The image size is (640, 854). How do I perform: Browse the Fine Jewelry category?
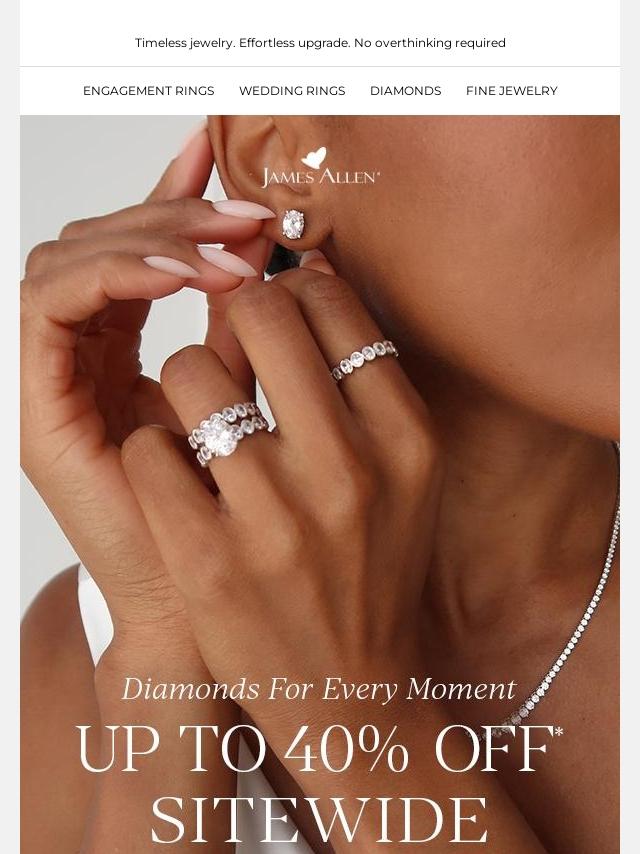pos(511,91)
